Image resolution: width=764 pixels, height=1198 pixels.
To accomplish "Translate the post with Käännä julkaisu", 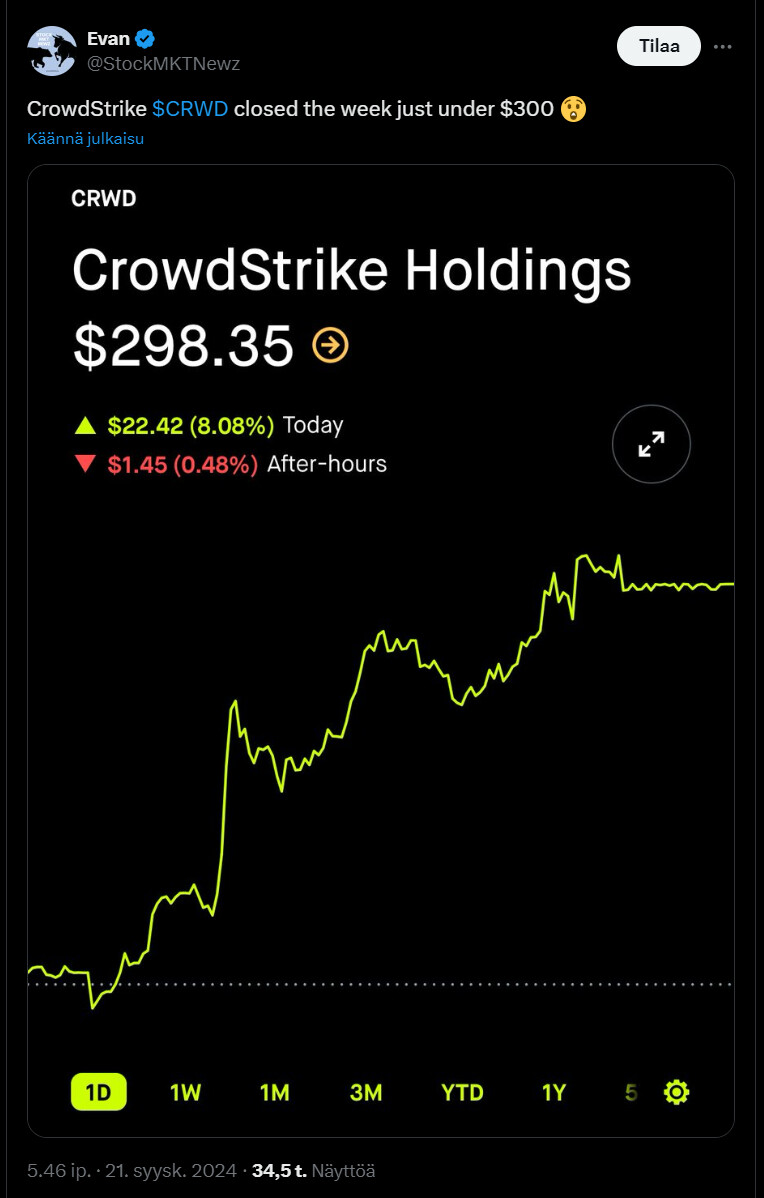I will pyautogui.click(x=86, y=139).
